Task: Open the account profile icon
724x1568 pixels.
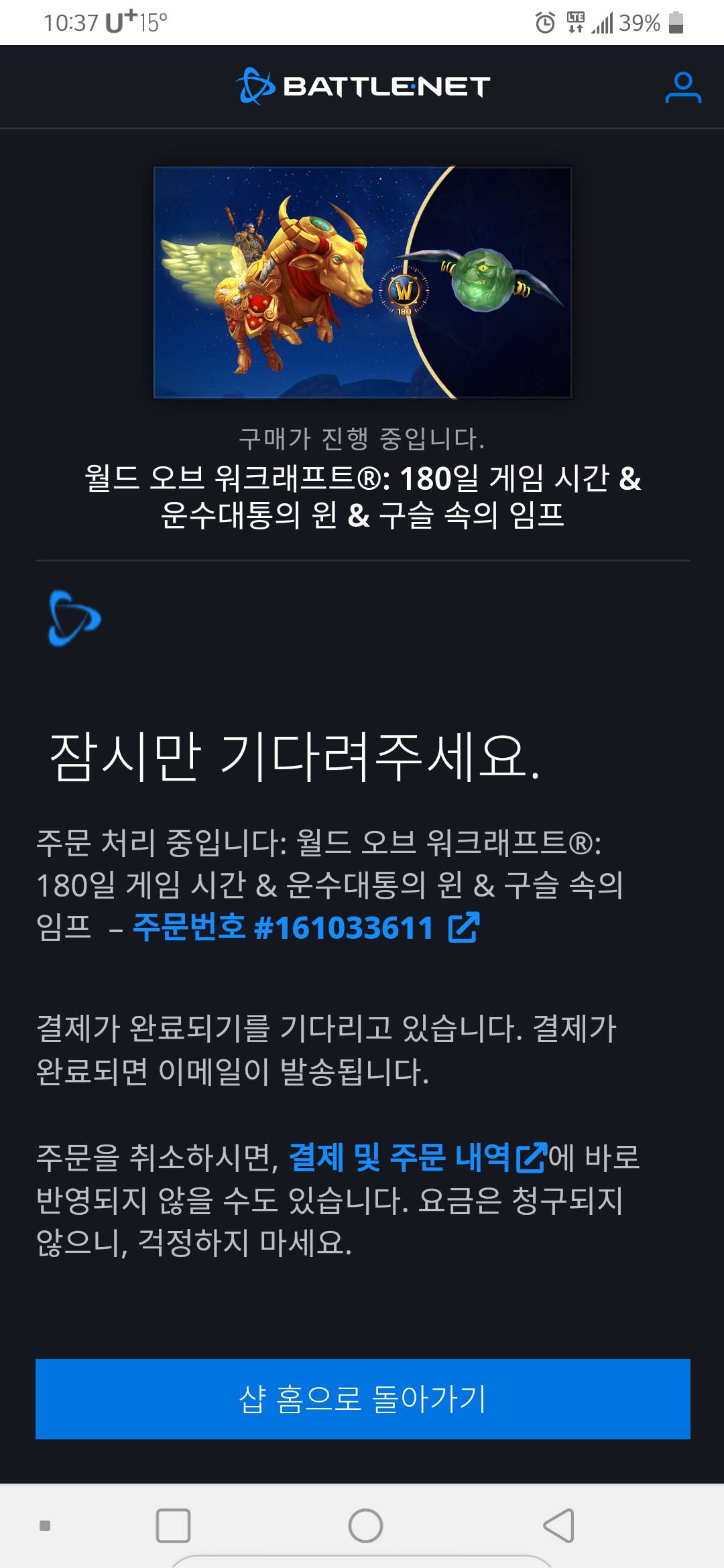Action: (682, 88)
